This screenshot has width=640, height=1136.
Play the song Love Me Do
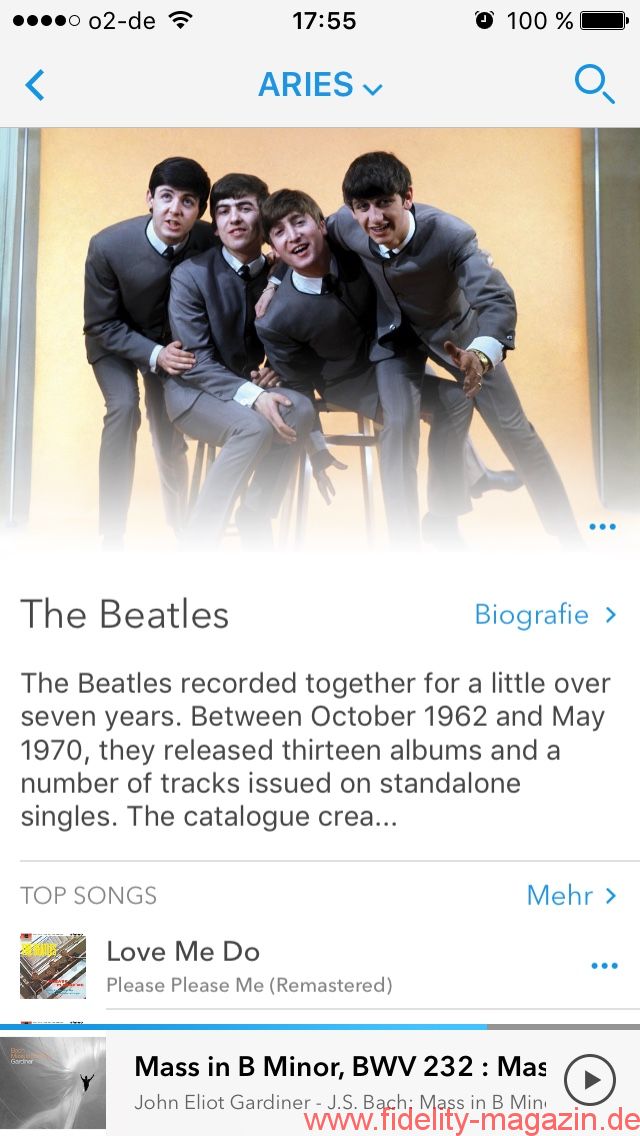pyautogui.click(x=184, y=952)
